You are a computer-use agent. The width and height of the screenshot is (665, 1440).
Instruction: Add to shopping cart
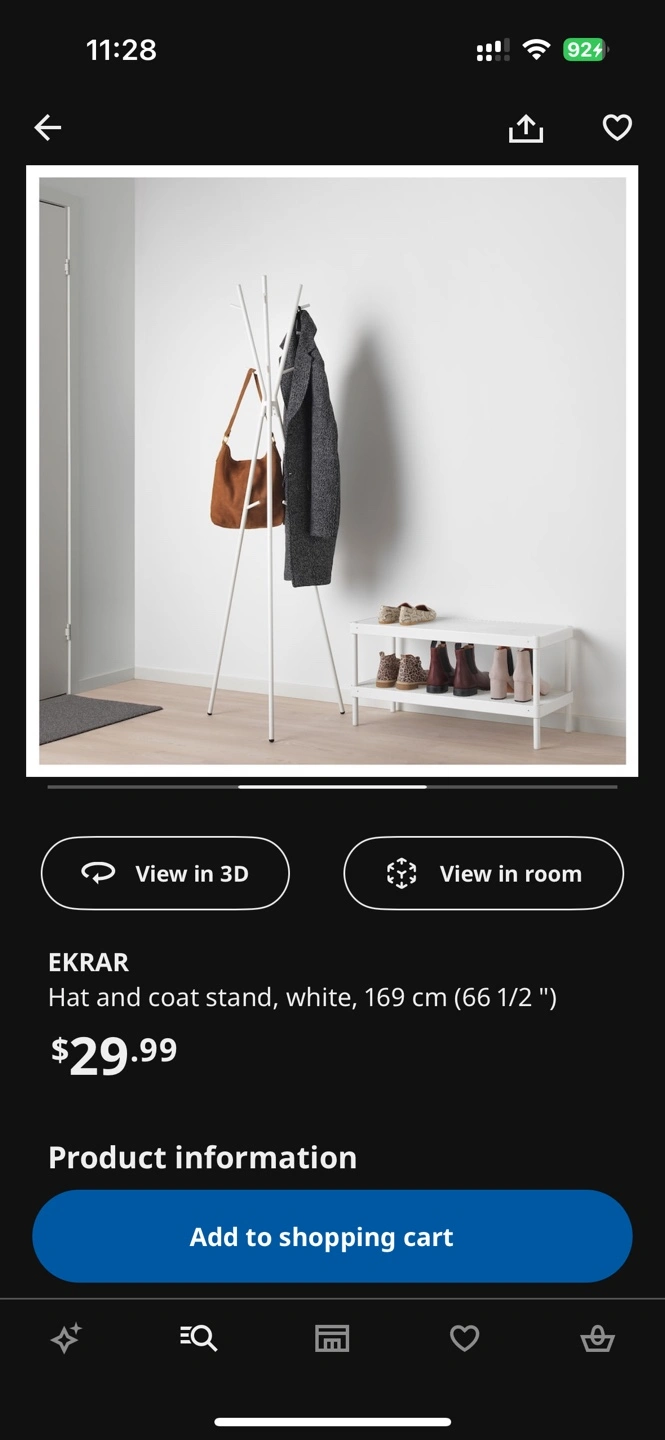332,1236
